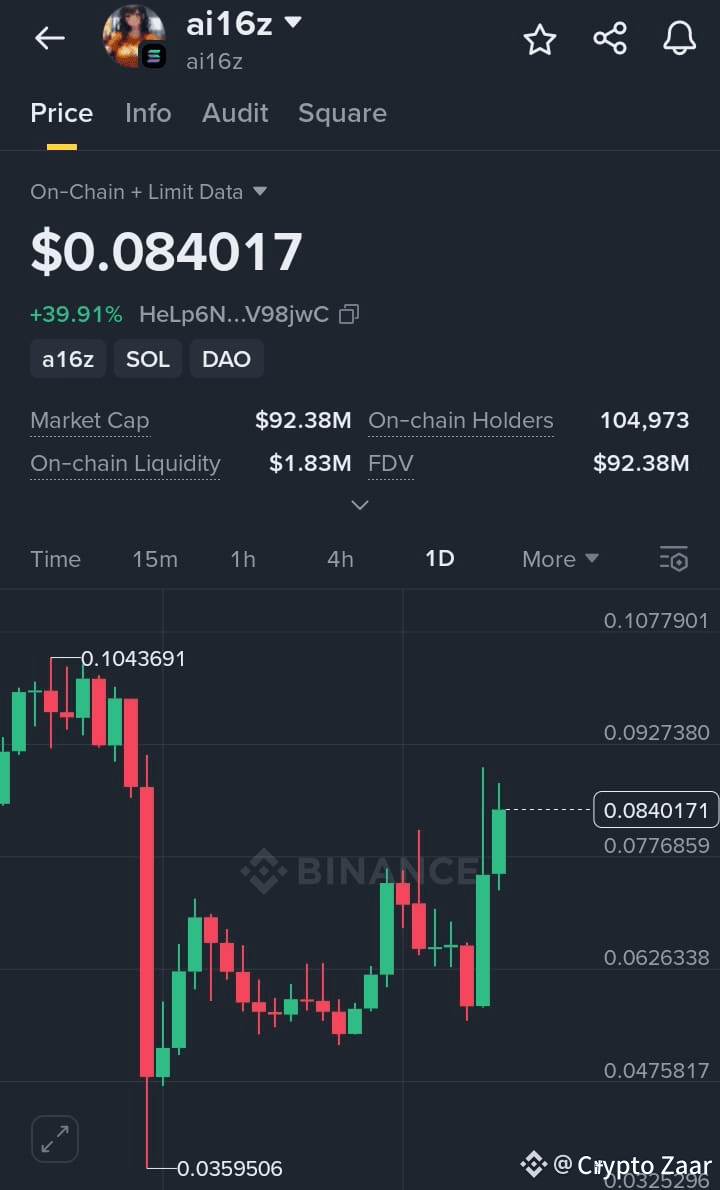Collapse token stats with the down chevron

360,505
